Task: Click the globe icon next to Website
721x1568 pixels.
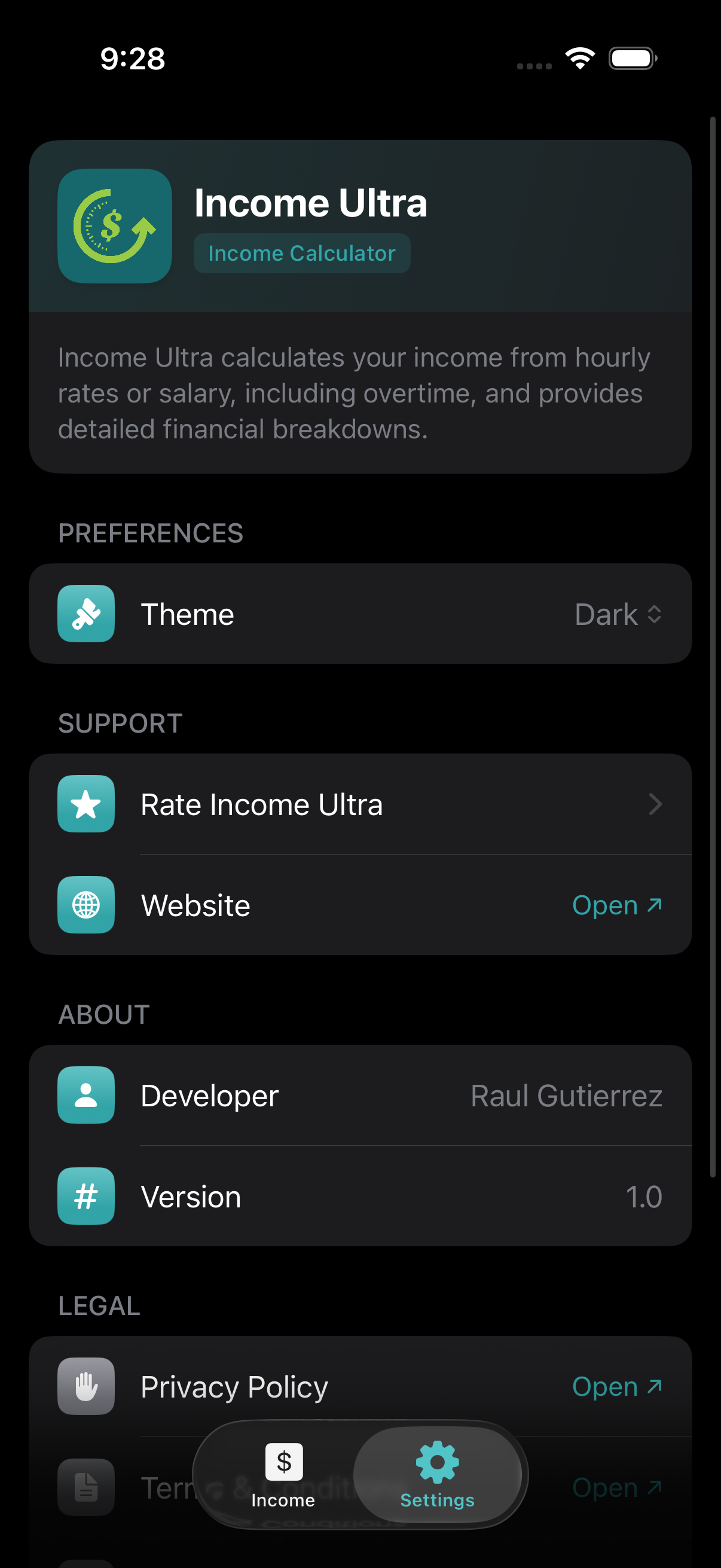Action: (x=85, y=905)
